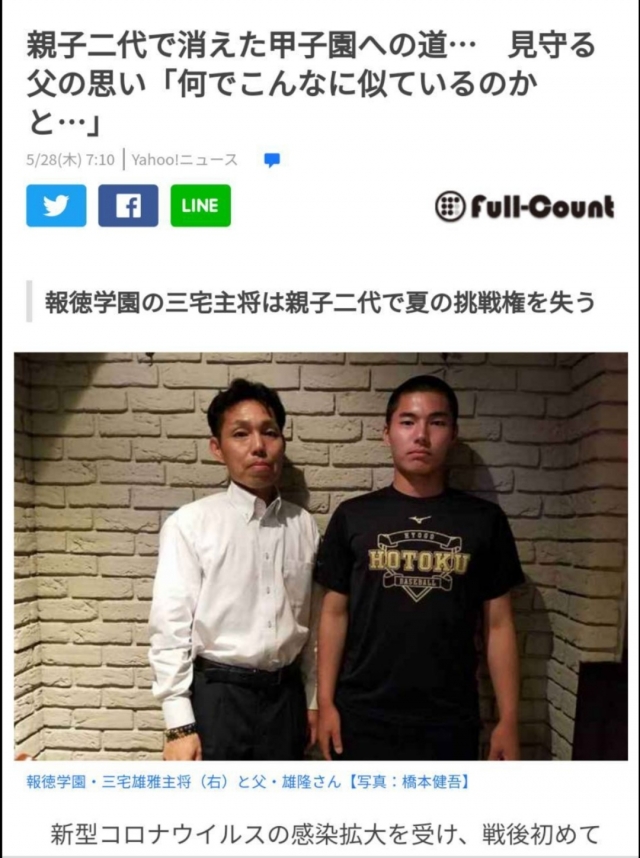Open the Full-Count publisher link
Viewport: 640px width, 858px height.
pos(524,207)
